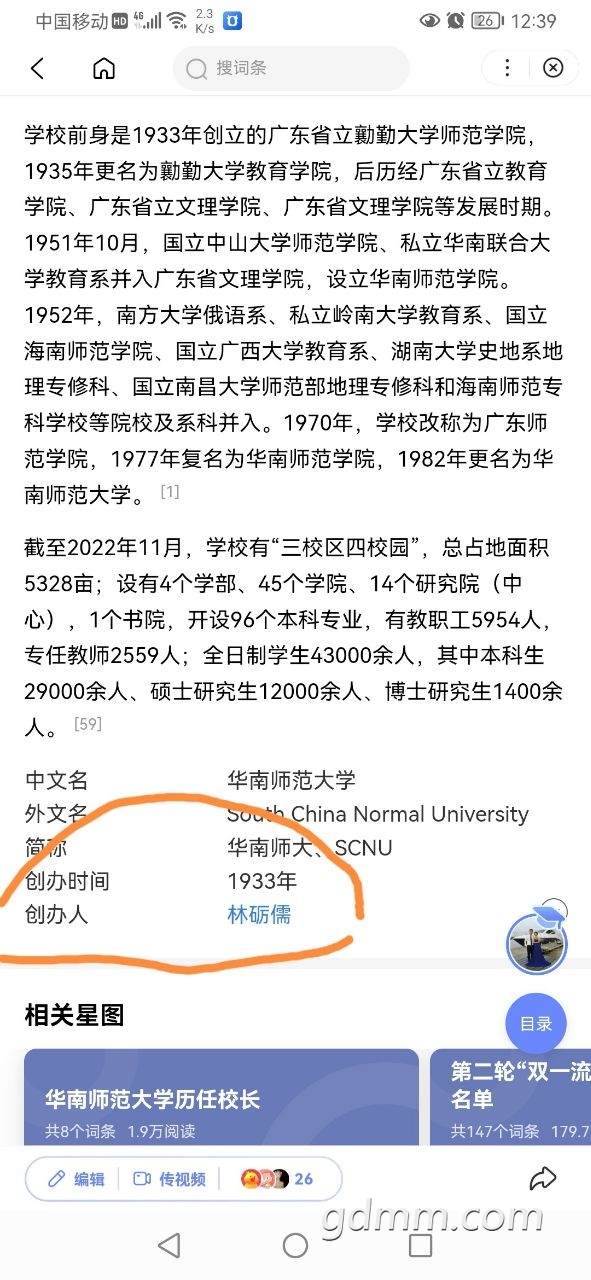Close the mini program with X
Viewport: 591px width, 1280px height.
pos(553,68)
